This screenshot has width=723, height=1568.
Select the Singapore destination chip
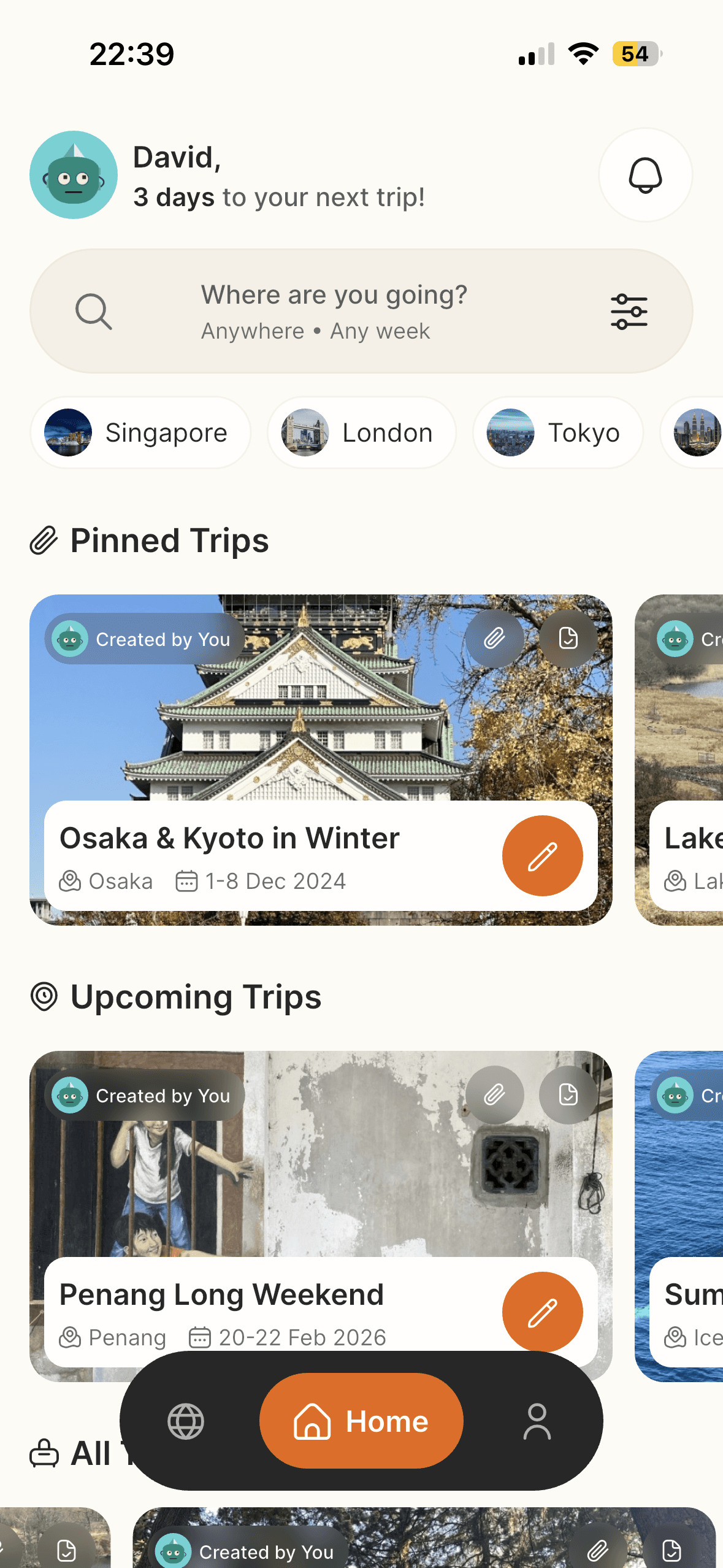point(140,432)
